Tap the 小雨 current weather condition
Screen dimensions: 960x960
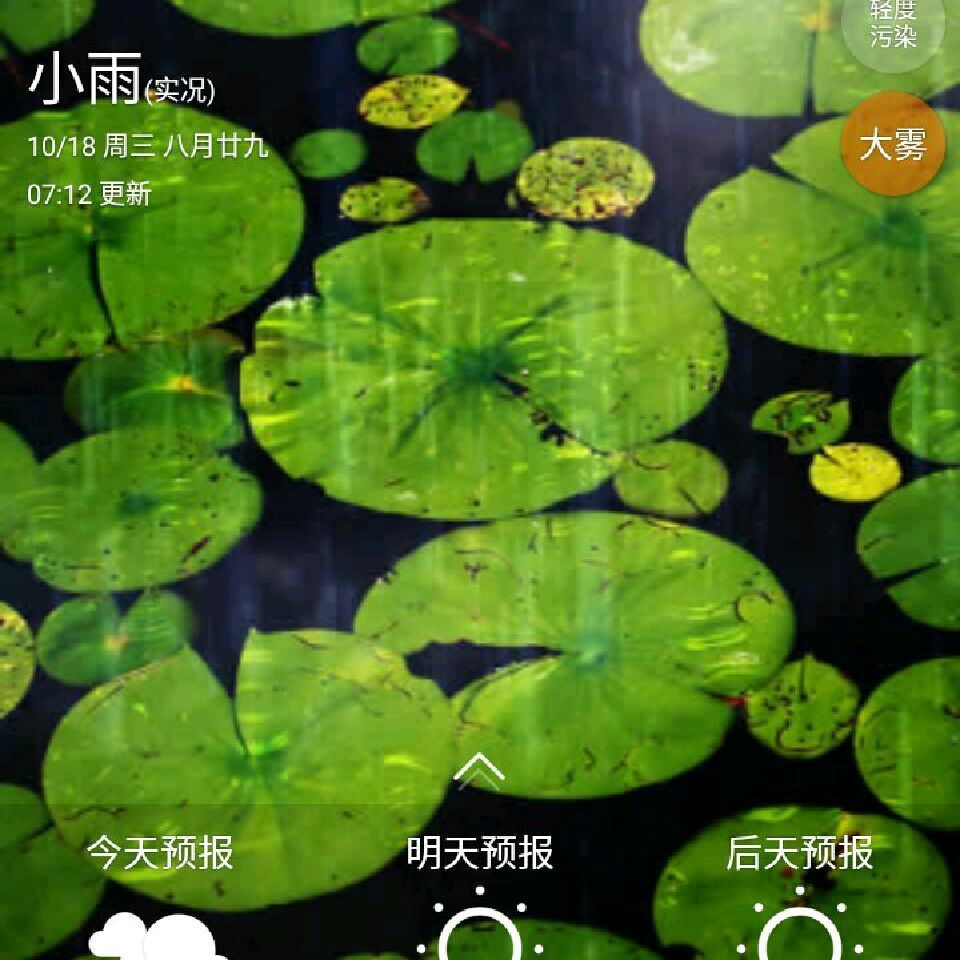point(85,78)
